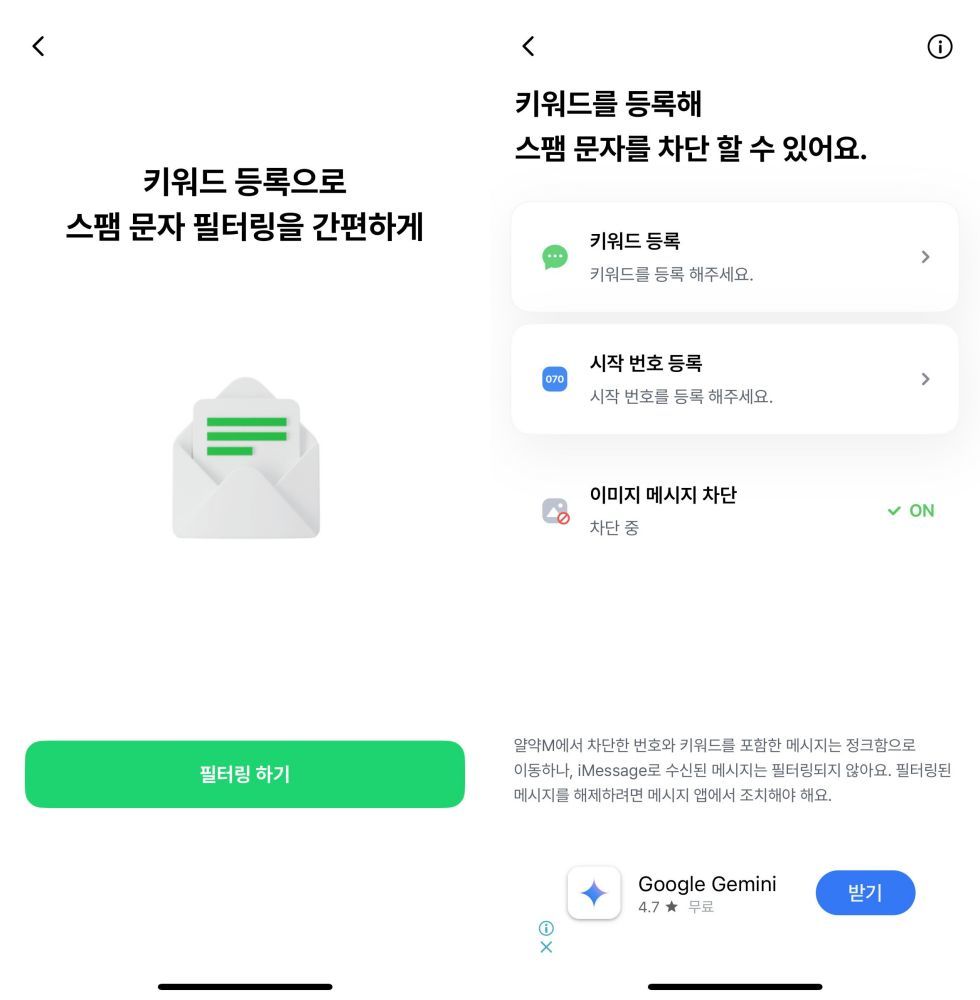Go back from the keyword registration screen
Image resolution: width=980 pixels, height=1000 pixels.
click(529, 46)
